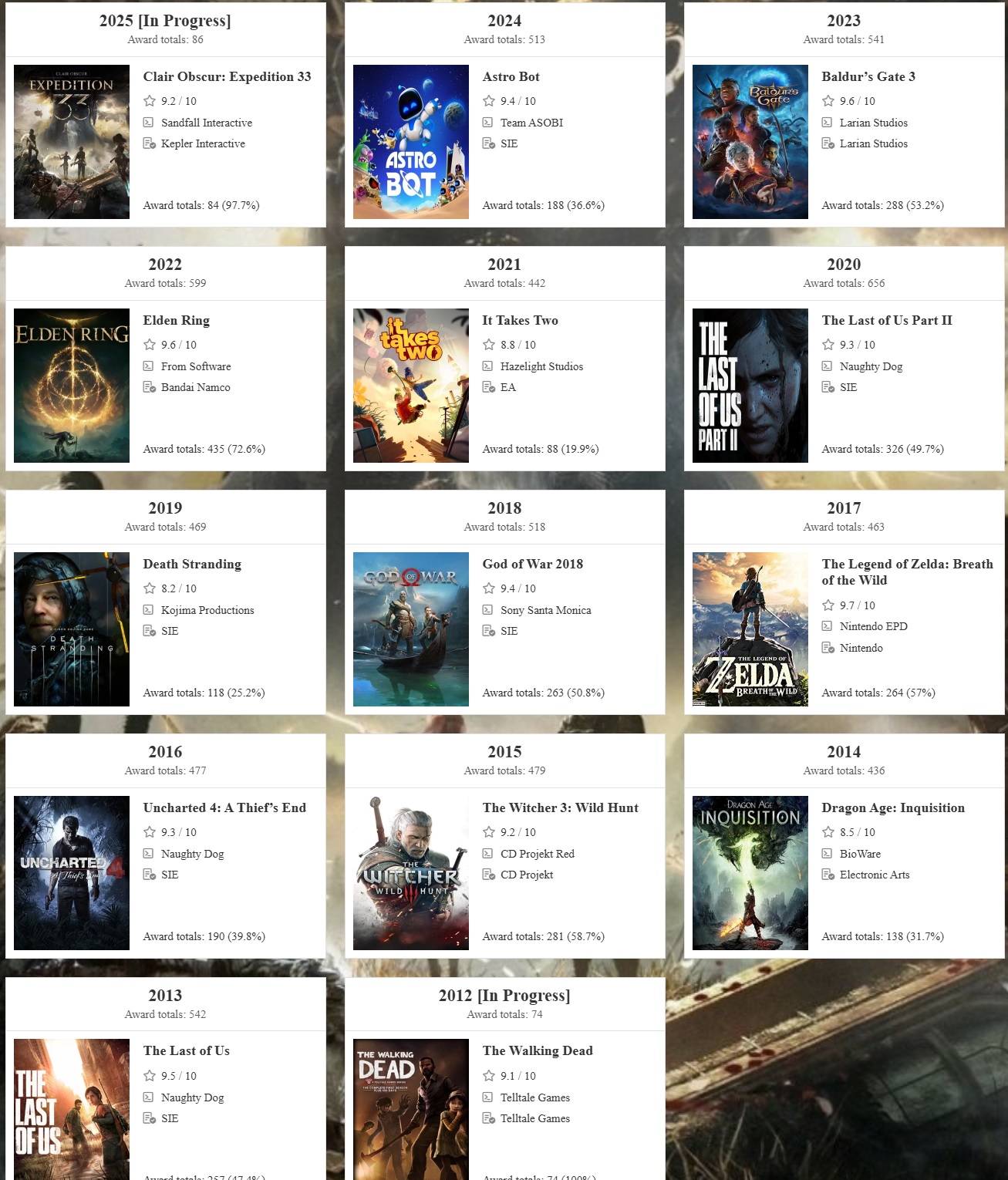Open the Clair Obscur: Expedition 33 card
This screenshot has height=1180, width=1008.
tap(227, 77)
